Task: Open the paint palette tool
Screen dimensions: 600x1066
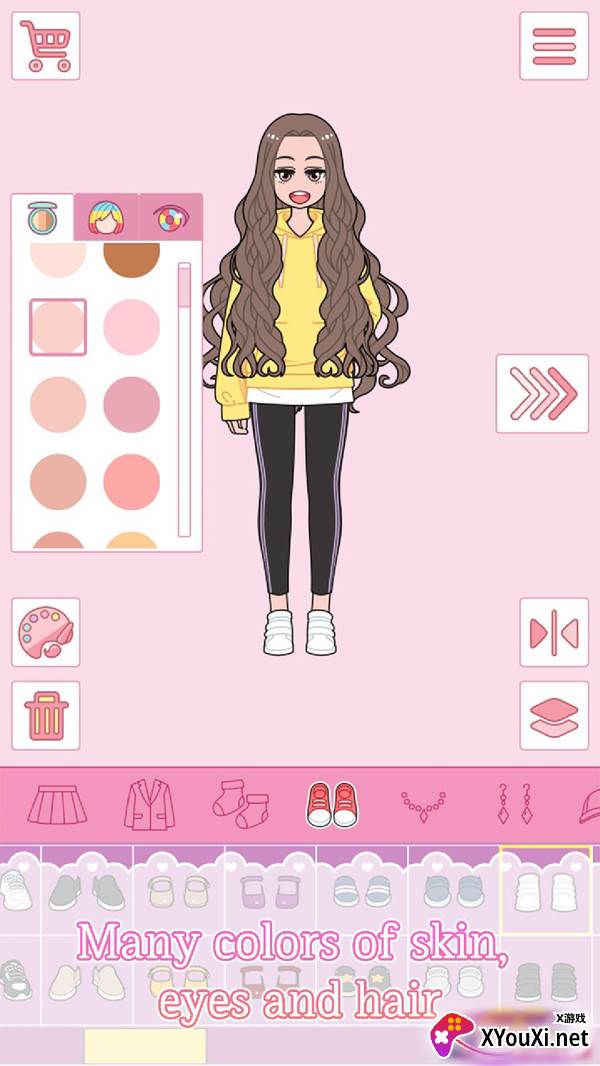Action: click(46, 632)
